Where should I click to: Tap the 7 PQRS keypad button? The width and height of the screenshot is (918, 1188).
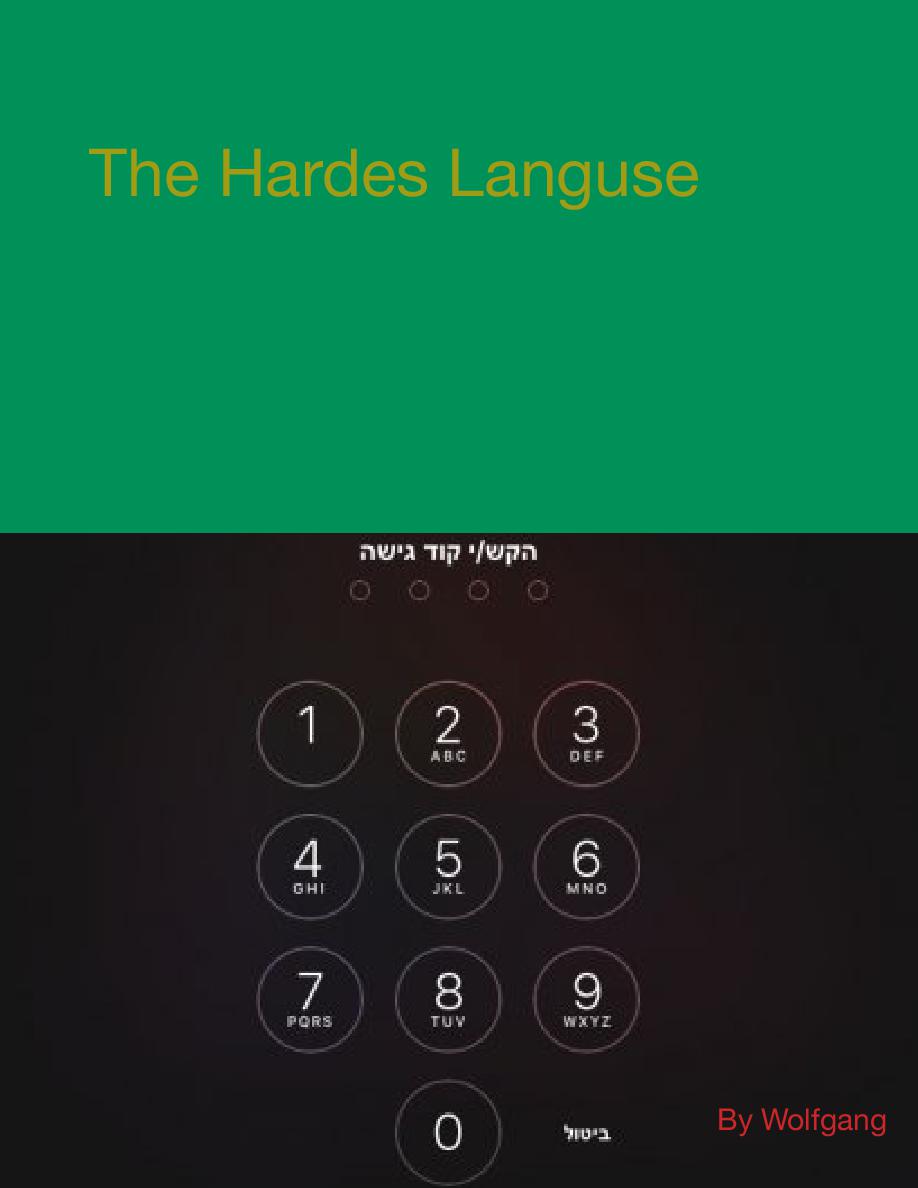point(309,999)
